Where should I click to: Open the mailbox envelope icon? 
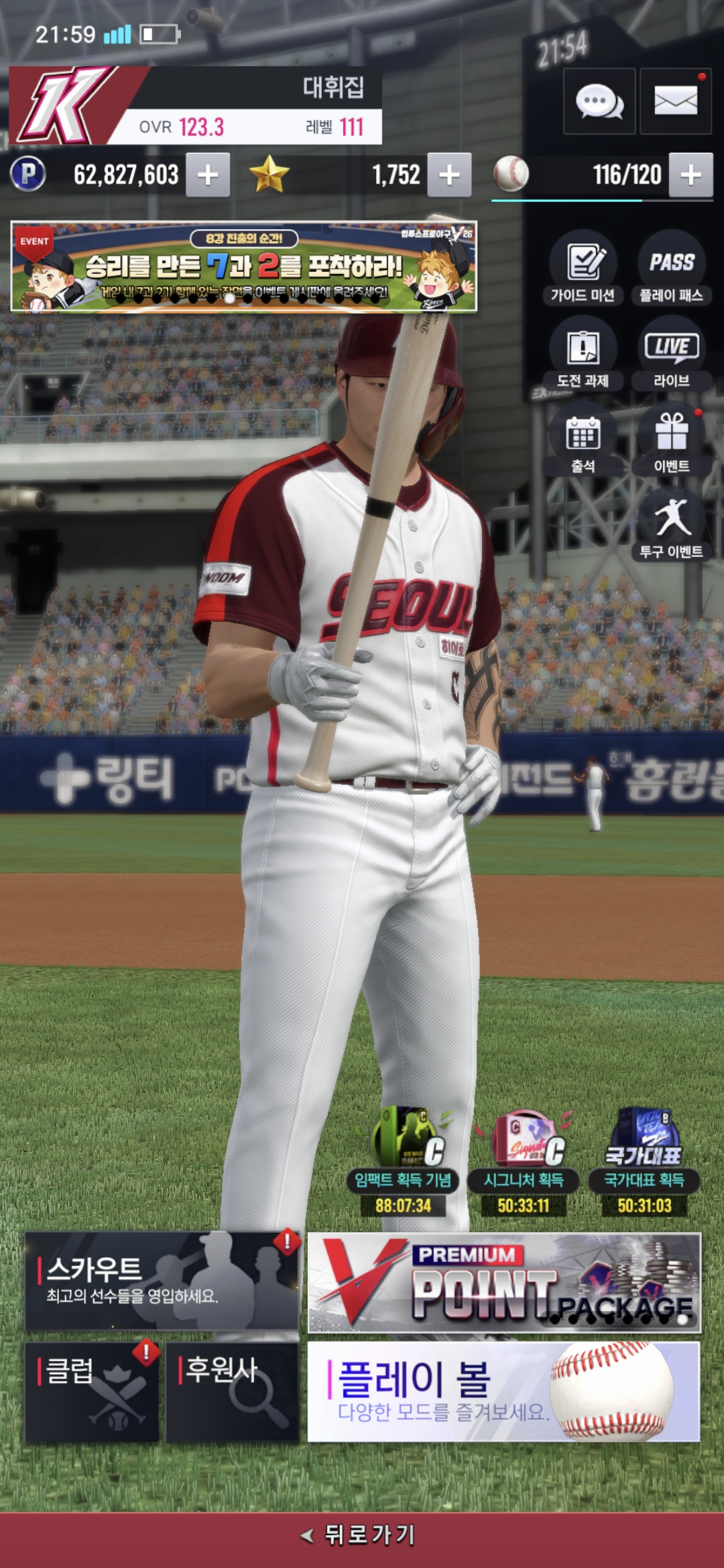675,102
